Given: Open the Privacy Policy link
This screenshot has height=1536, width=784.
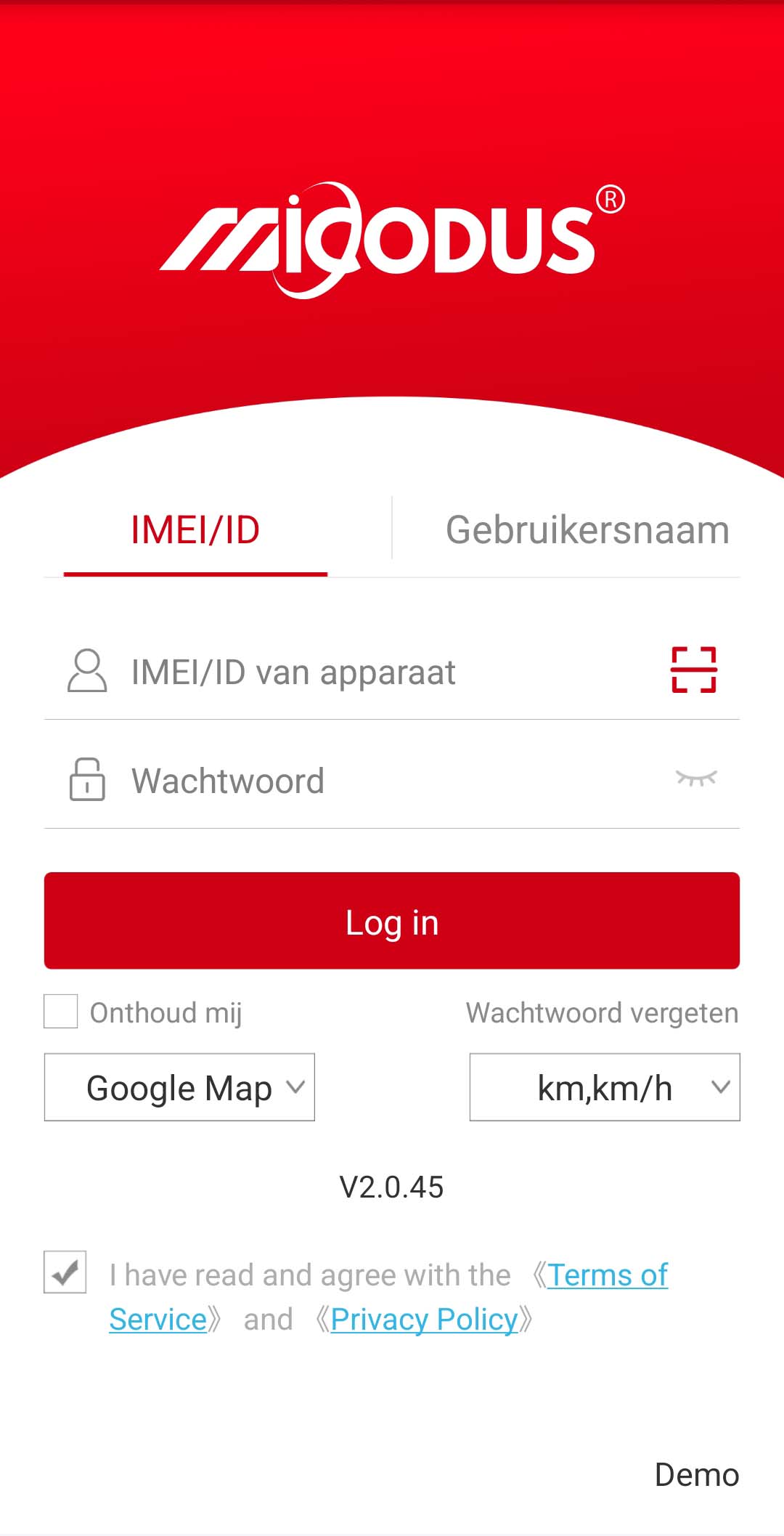Looking at the screenshot, I should [424, 1320].
